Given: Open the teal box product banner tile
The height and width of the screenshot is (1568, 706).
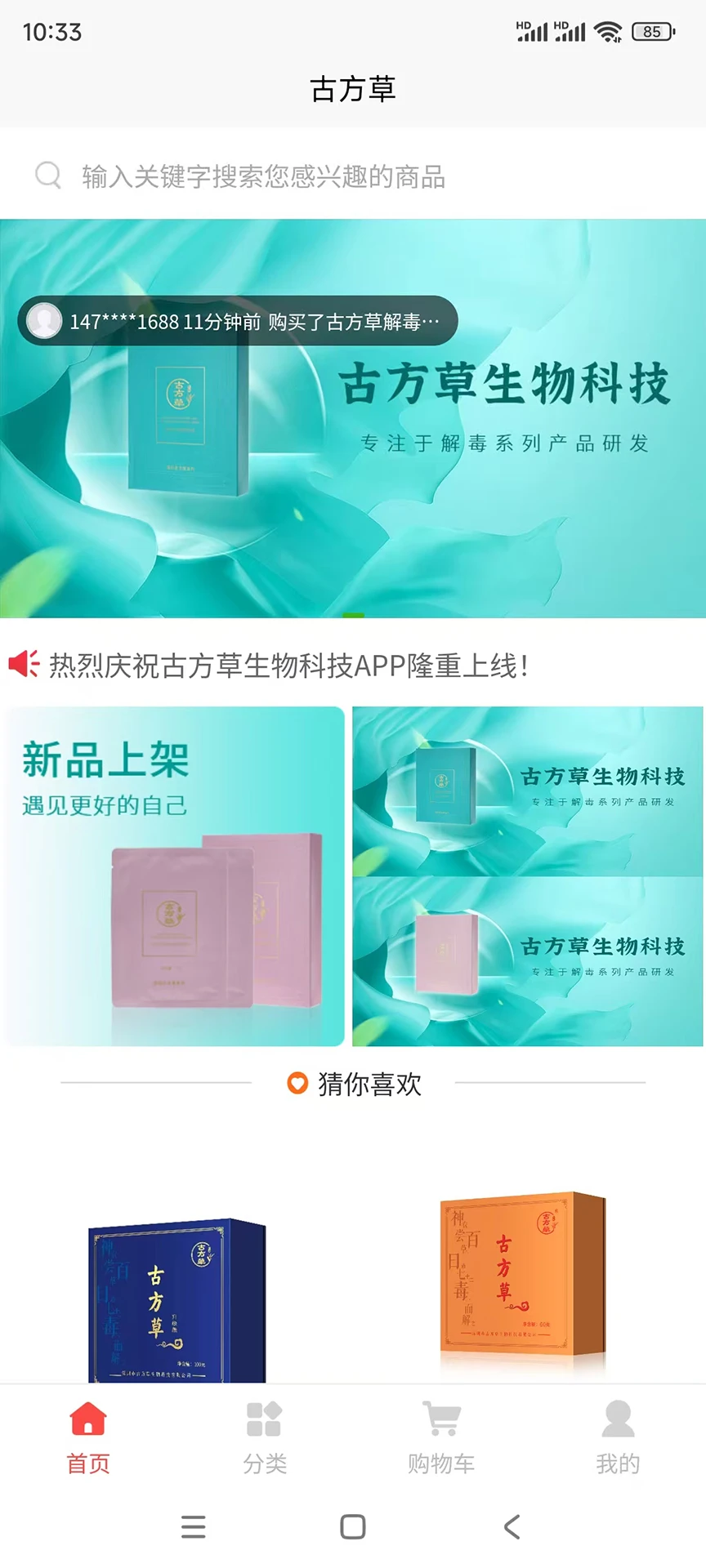Looking at the screenshot, I should tap(528, 791).
